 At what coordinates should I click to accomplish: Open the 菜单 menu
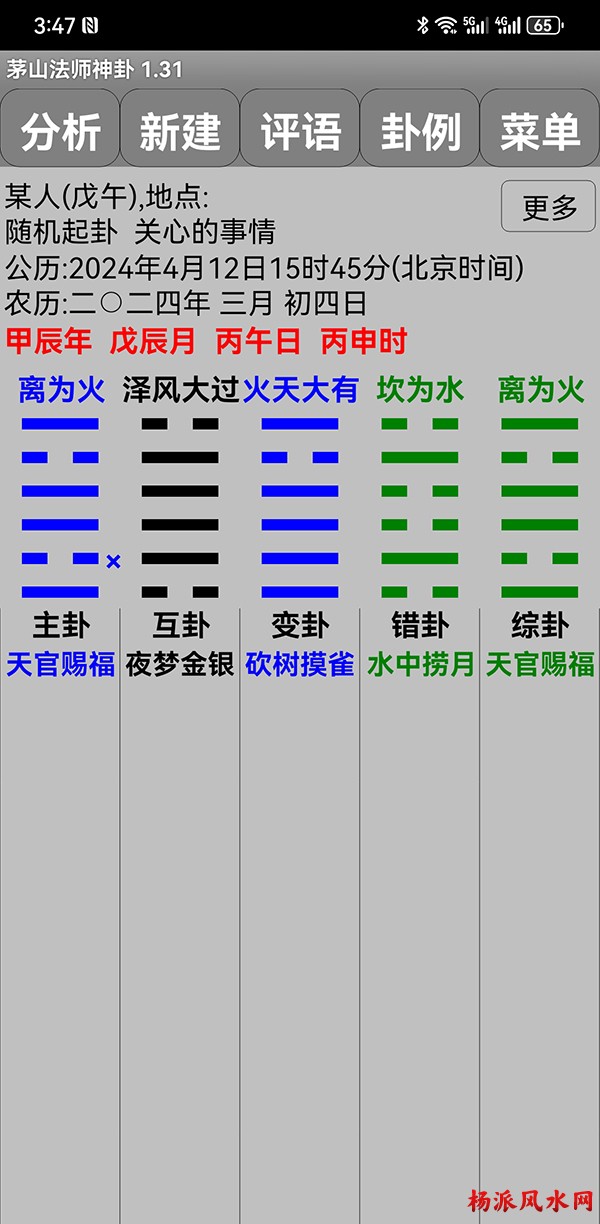pyautogui.click(x=540, y=129)
